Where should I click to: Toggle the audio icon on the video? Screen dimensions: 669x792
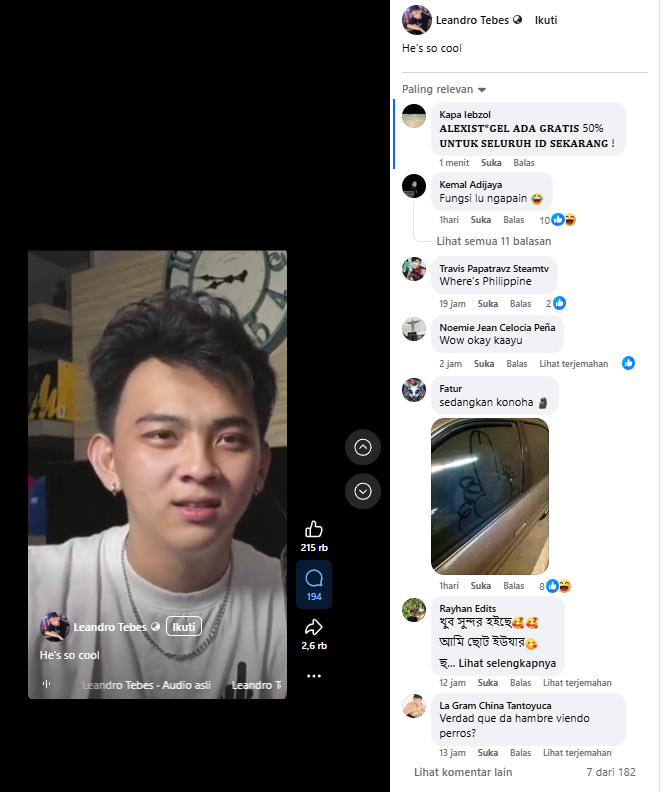pyautogui.click(x=47, y=685)
